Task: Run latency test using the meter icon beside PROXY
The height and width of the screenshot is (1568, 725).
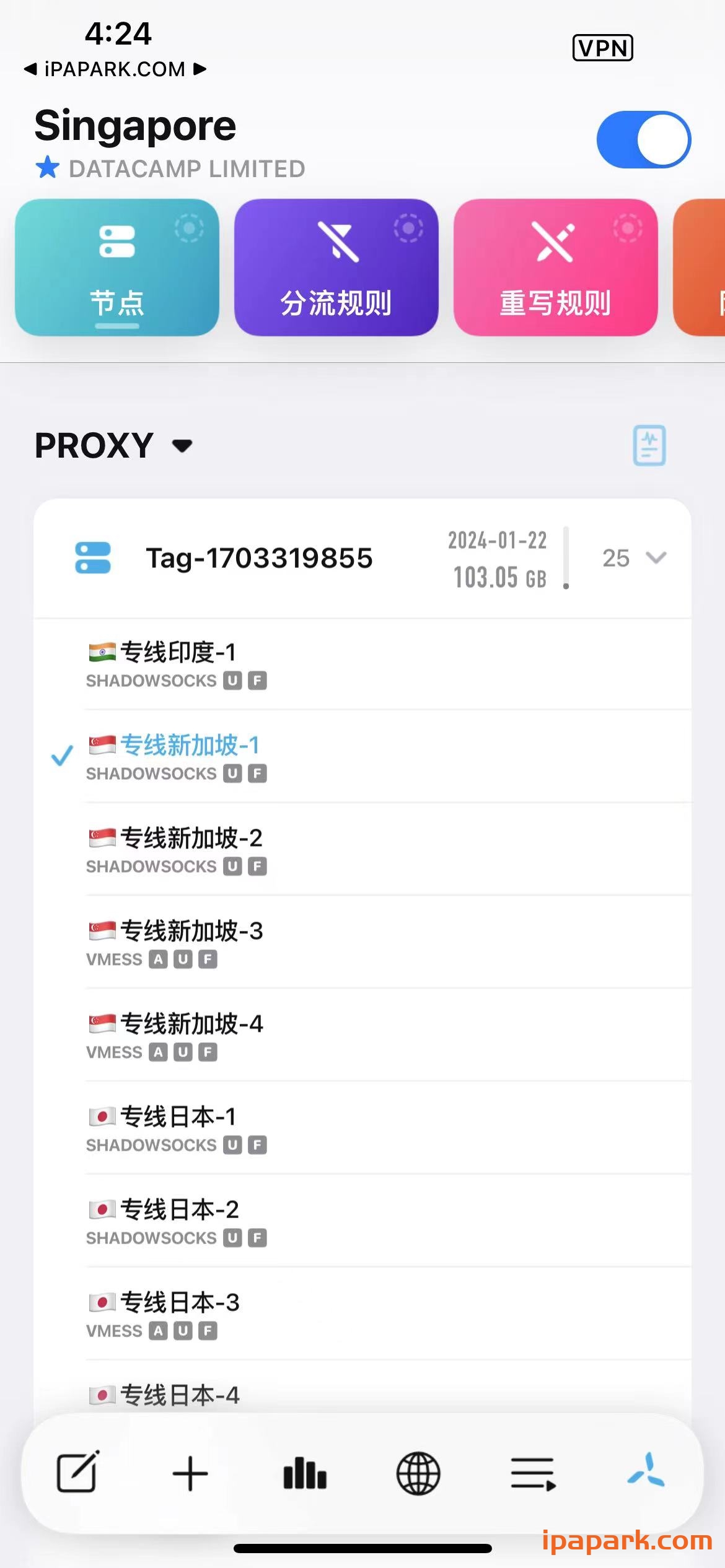Action: point(648,445)
